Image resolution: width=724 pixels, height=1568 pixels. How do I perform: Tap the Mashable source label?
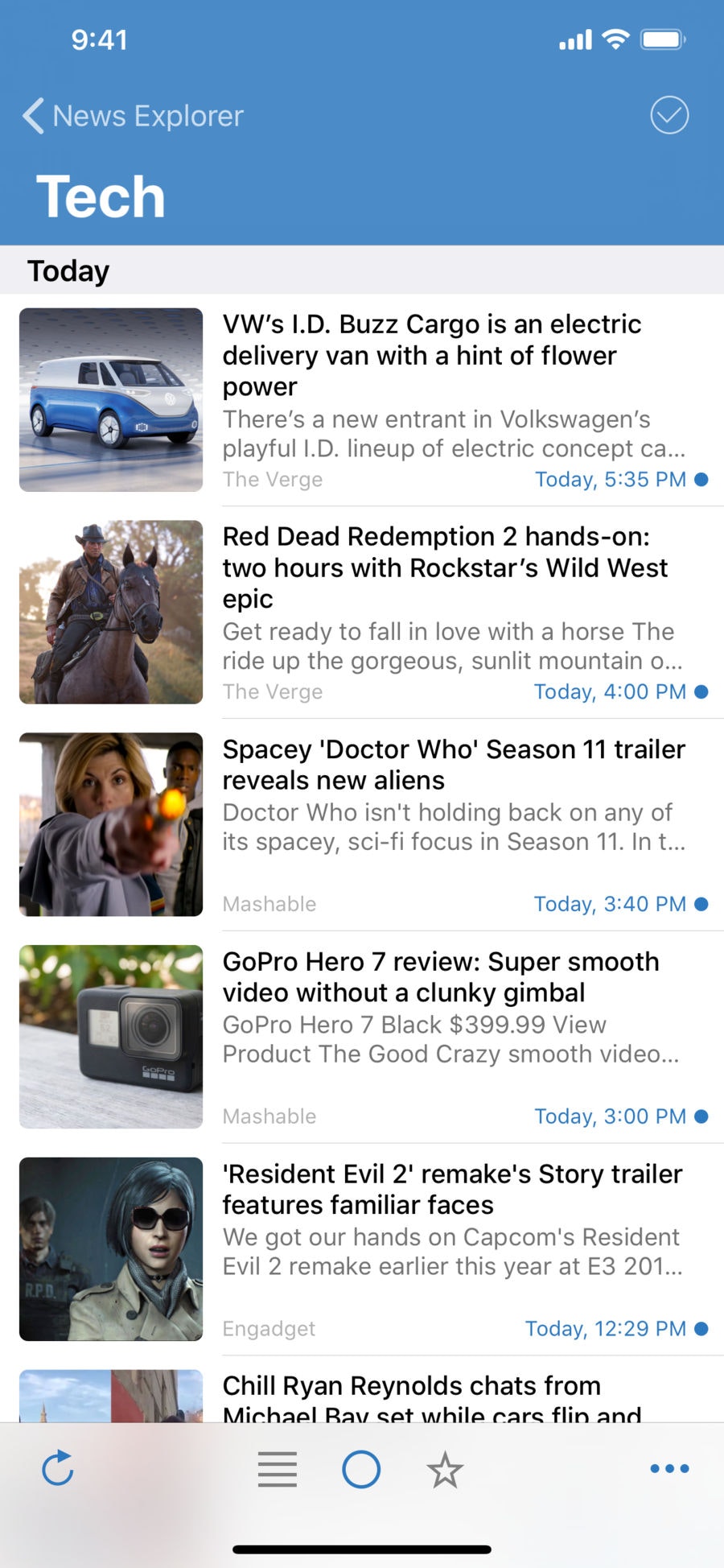coord(269,903)
